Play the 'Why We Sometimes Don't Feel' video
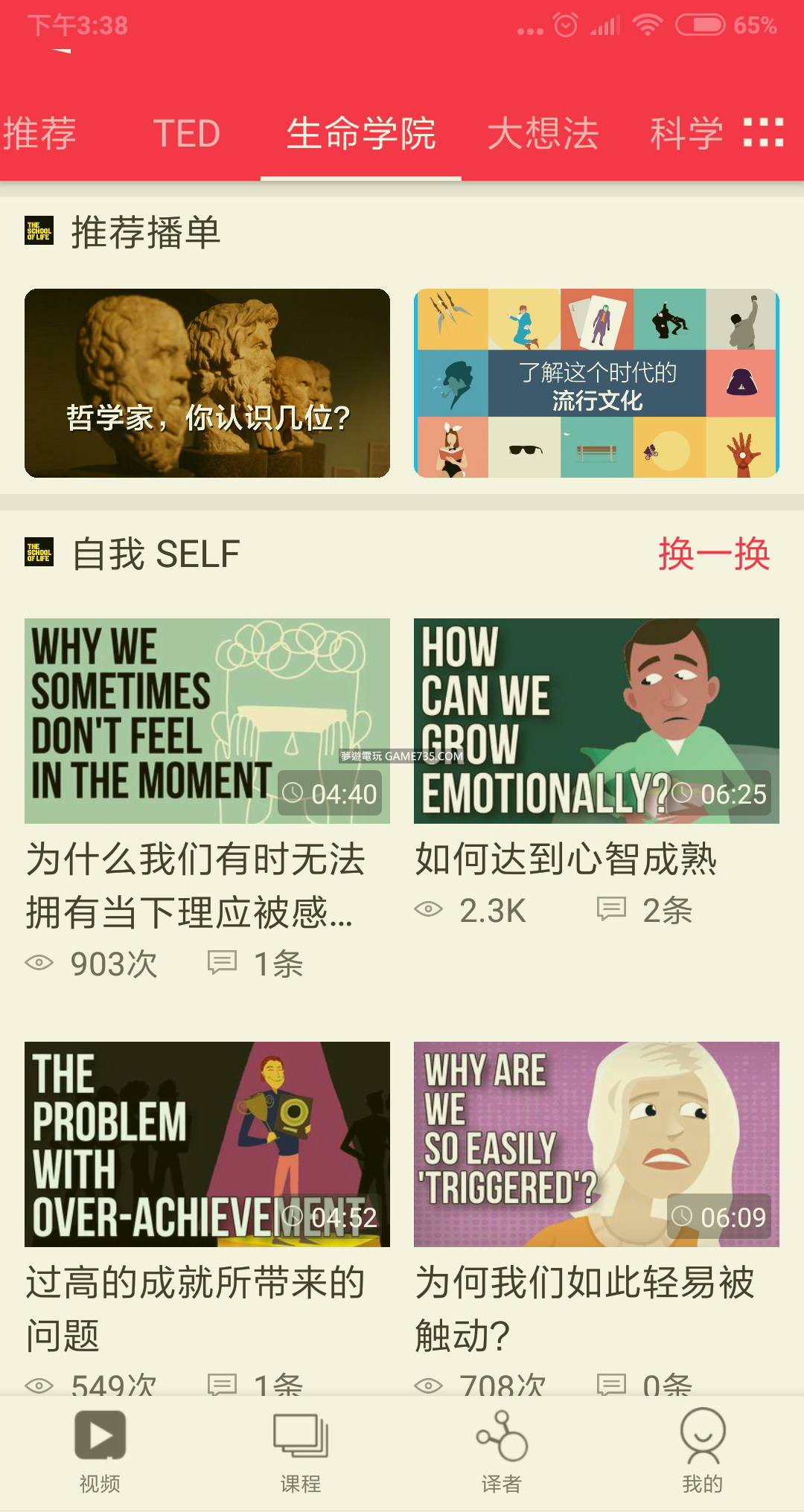The image size is (804, 1512). pos(207,720)
